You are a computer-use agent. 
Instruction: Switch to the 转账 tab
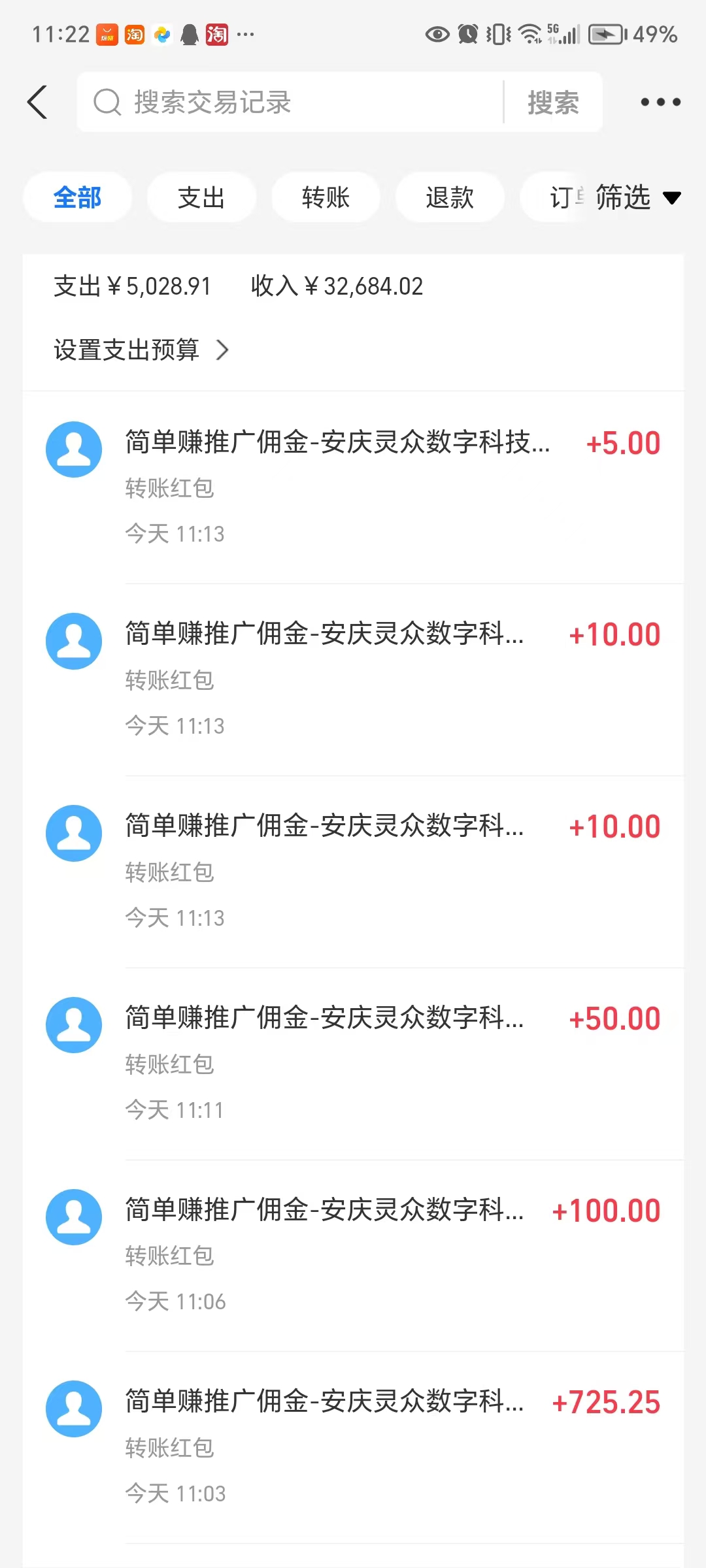pos(326,197)
